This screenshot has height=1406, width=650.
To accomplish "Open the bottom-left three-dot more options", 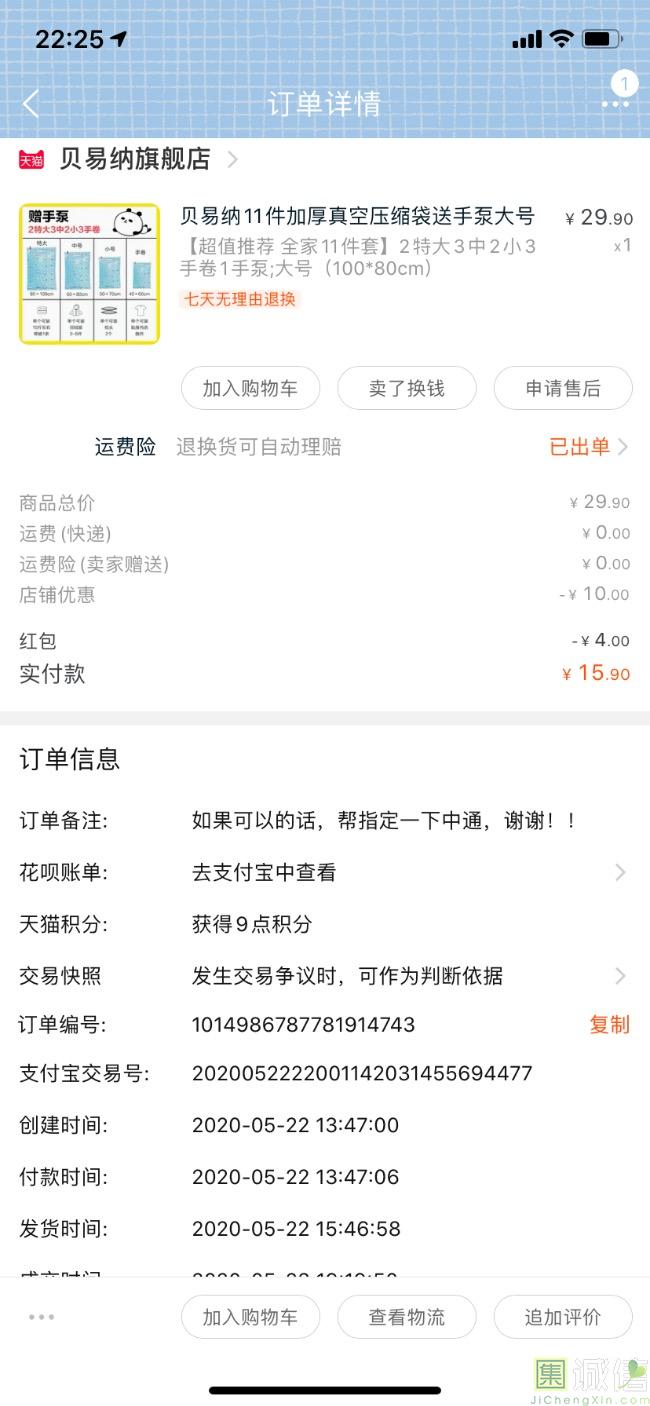I will click(x=42, y=1317).
